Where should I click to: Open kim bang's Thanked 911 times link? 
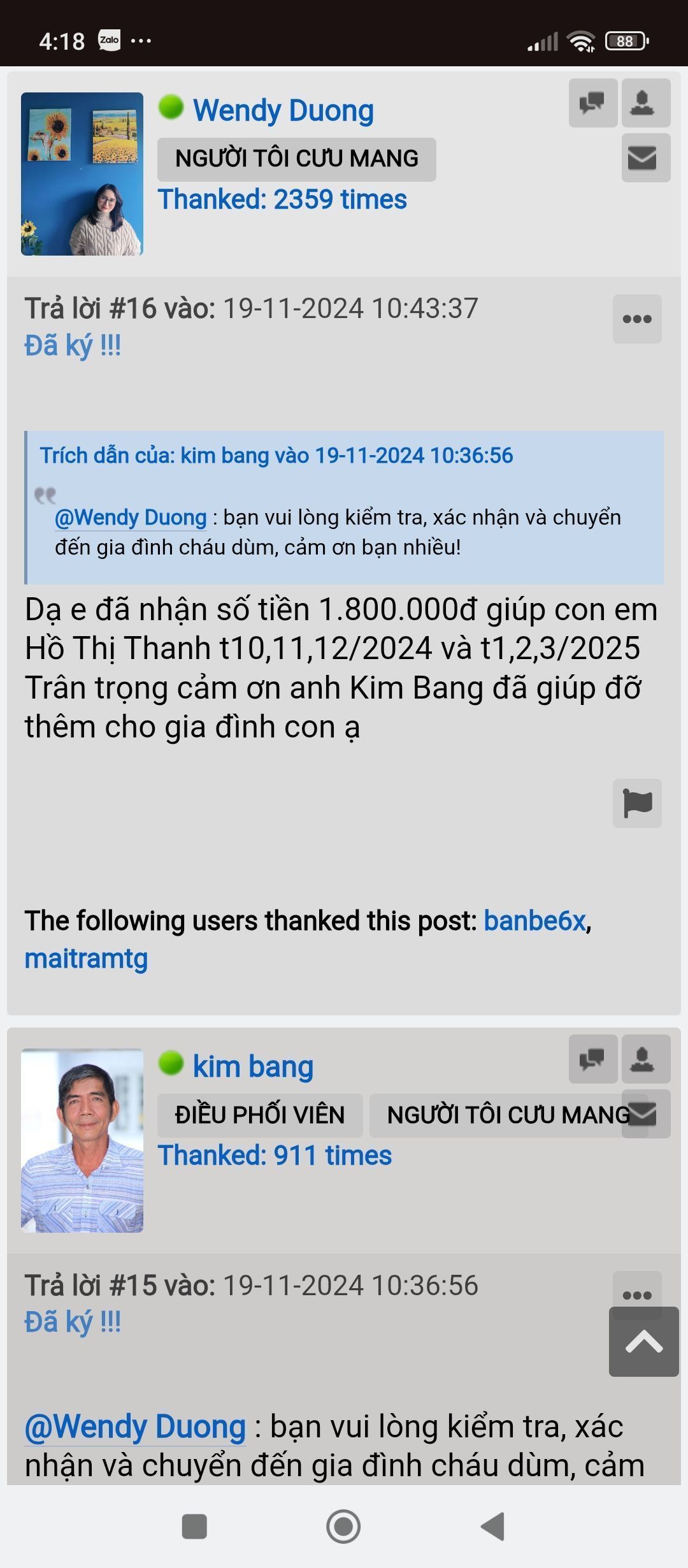[275, 1156]
